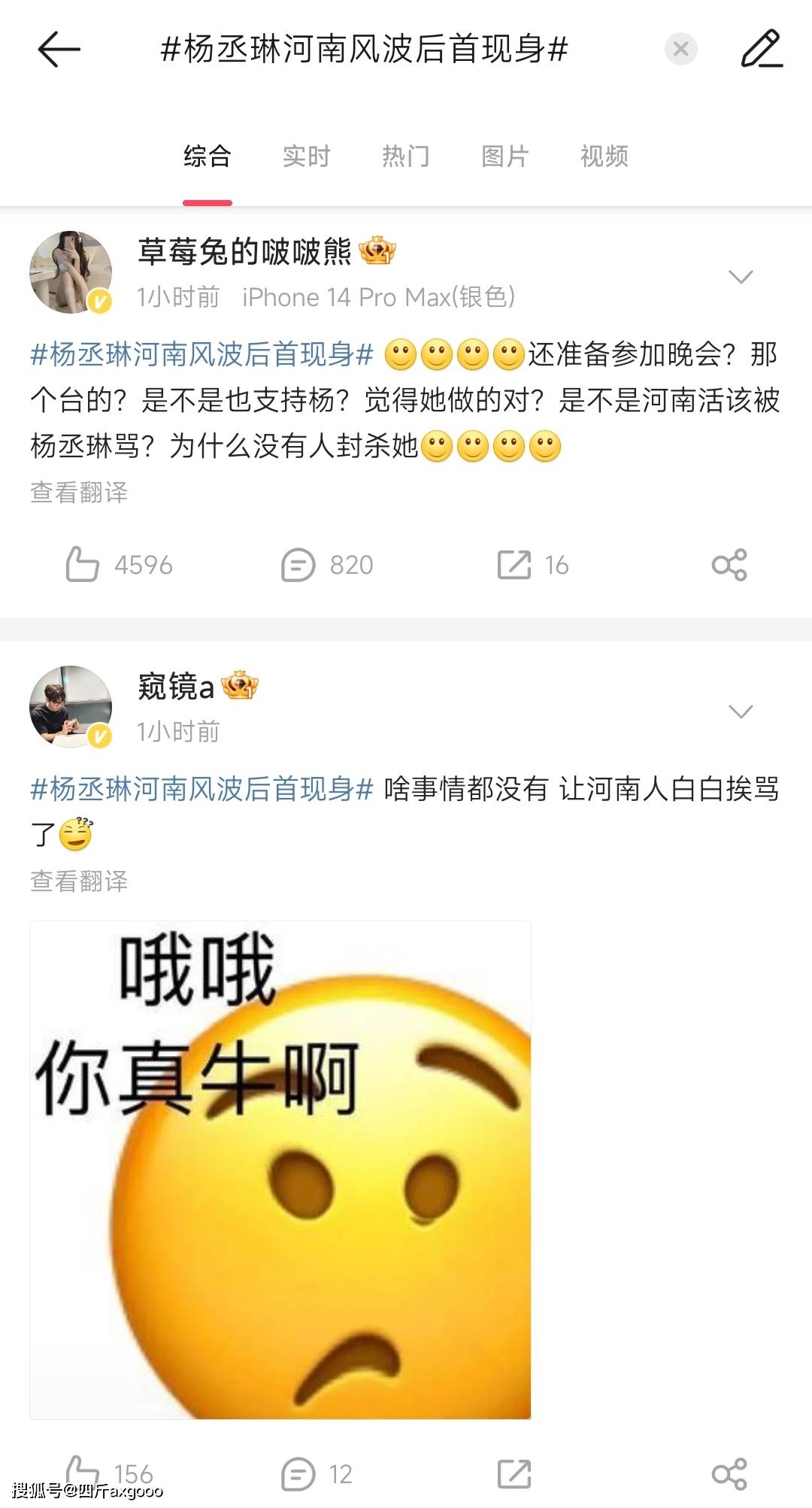The width and height of the screenshot is (812, 1508).
Task: Tap 查看翻译 under 草莓兔的啵啵熊's post
Action: (x=79, y=493)
